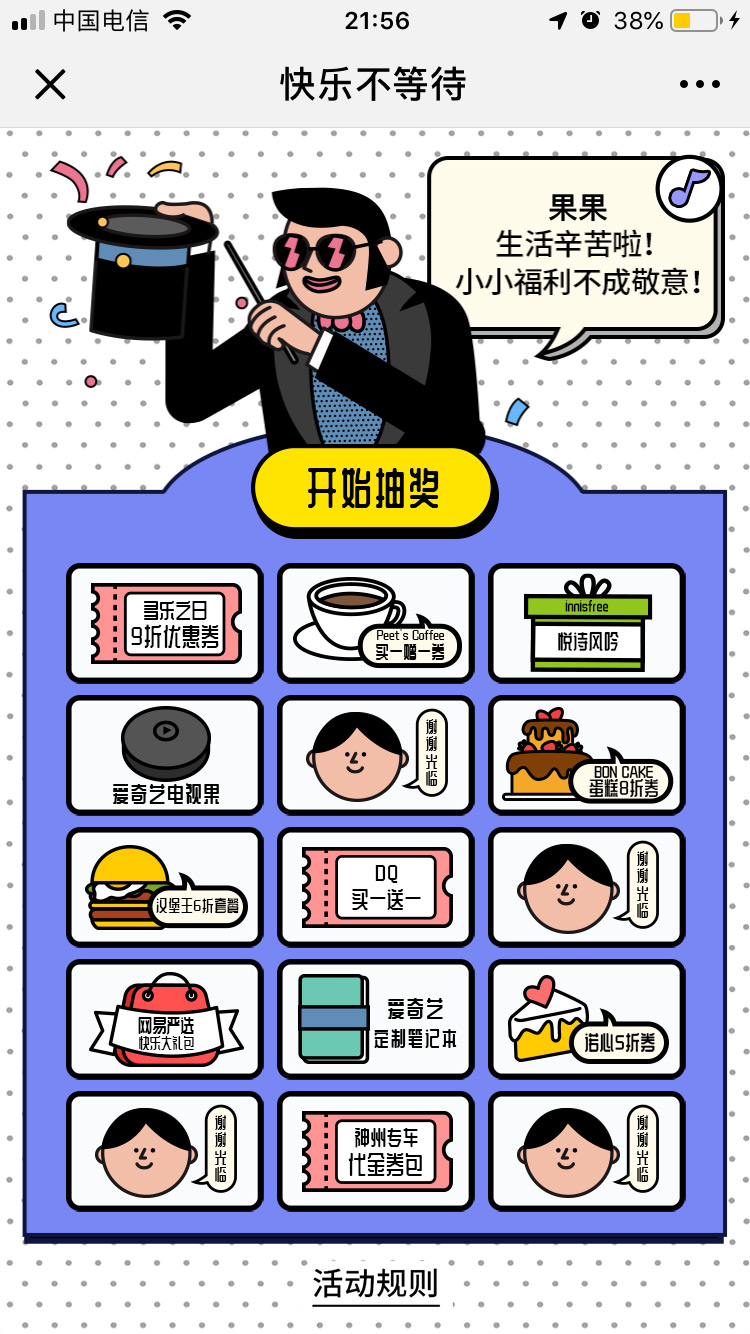Screen dimensions: 750x1334
Task: Toggle the background music note icon
Action: 690,188
